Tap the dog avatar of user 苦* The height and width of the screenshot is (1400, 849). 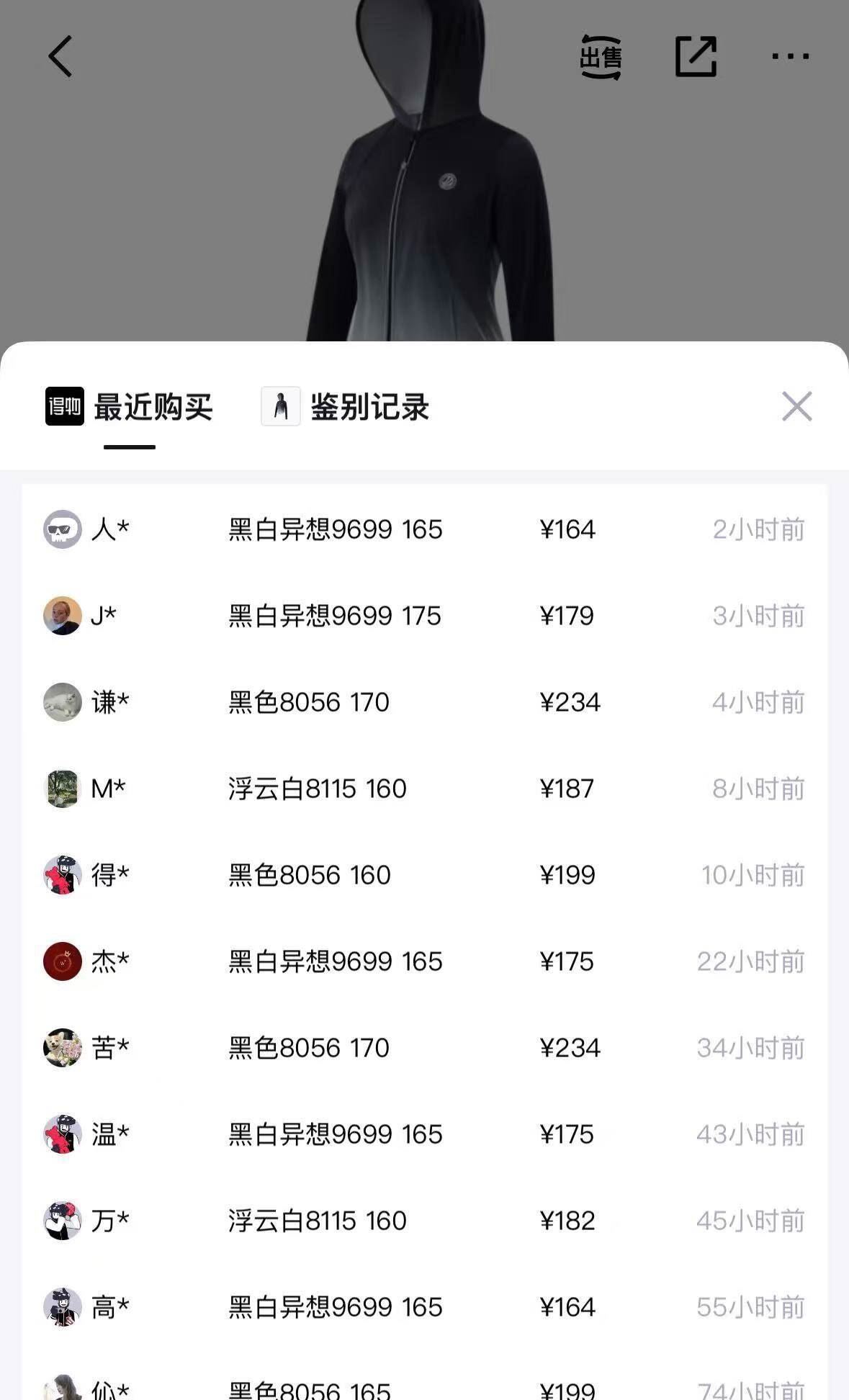tap(62, 1048)
